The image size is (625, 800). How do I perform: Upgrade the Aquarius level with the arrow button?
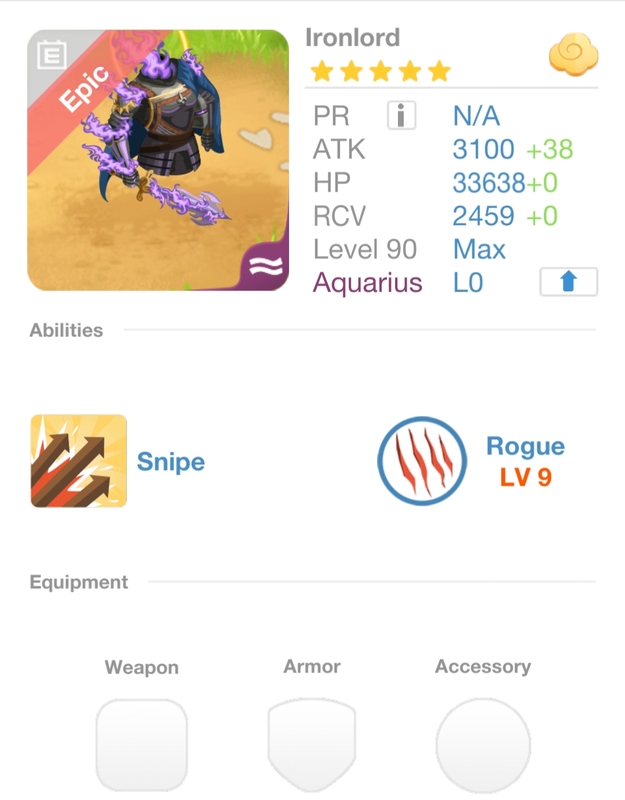[568, 282]
